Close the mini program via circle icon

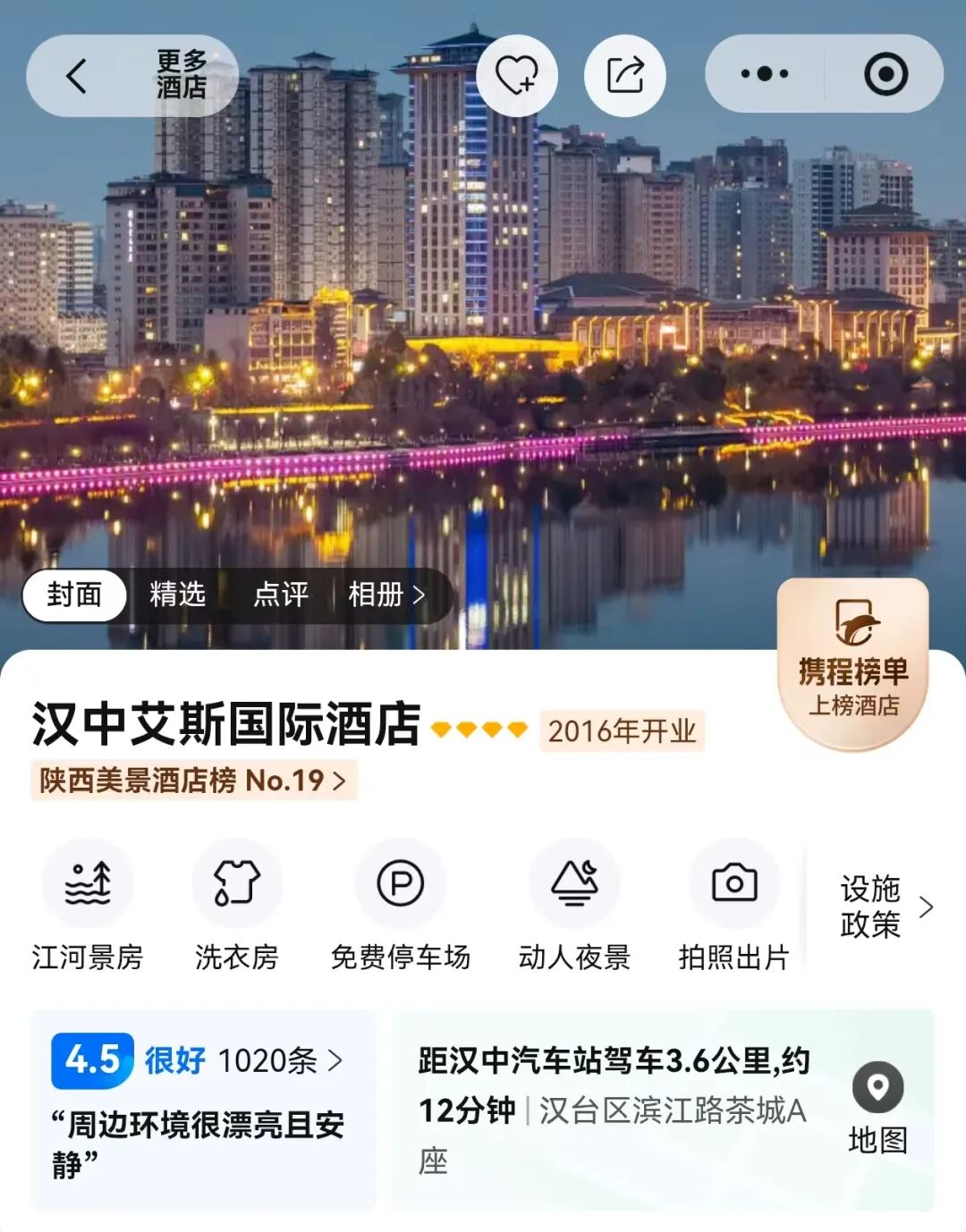pos(885,74)
